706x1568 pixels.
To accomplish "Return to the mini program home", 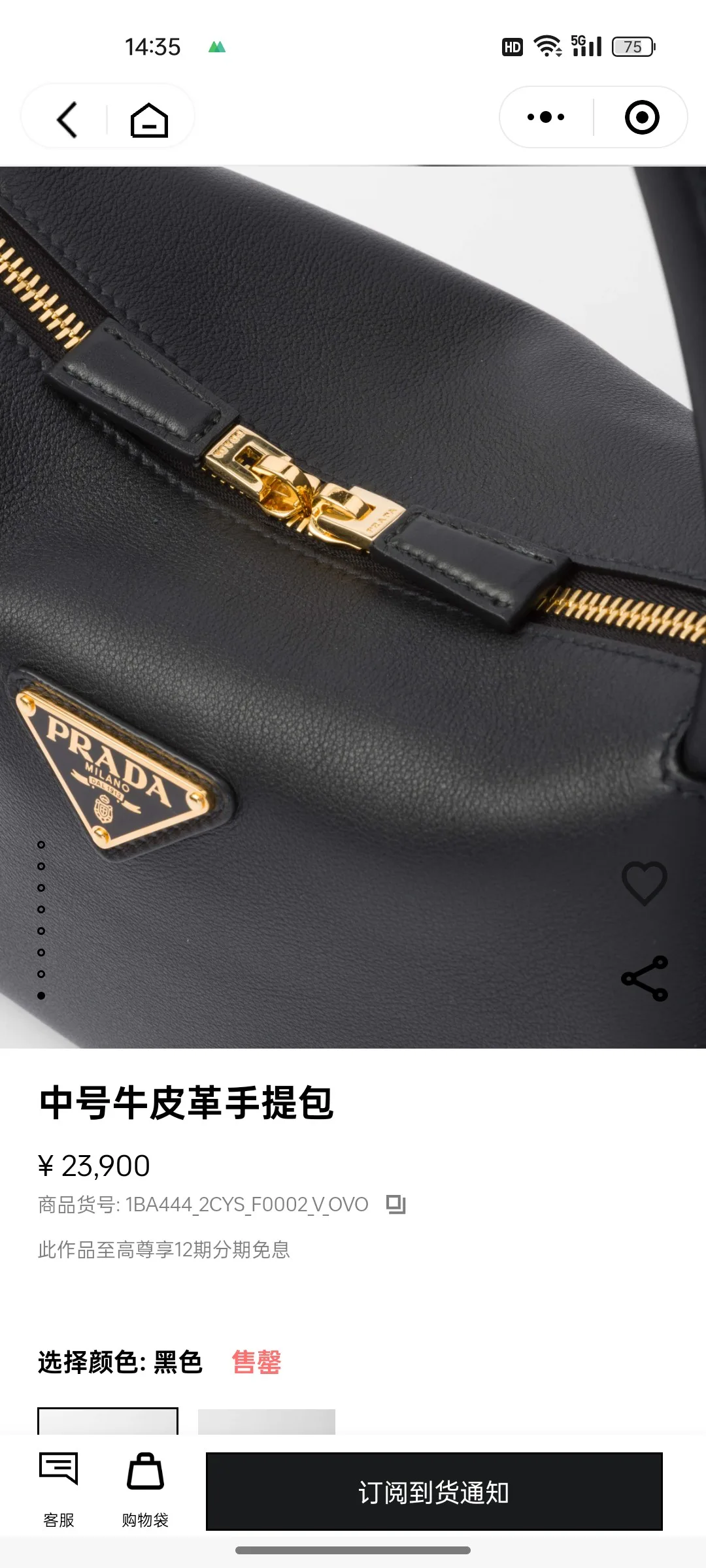I will pos(149,120).
